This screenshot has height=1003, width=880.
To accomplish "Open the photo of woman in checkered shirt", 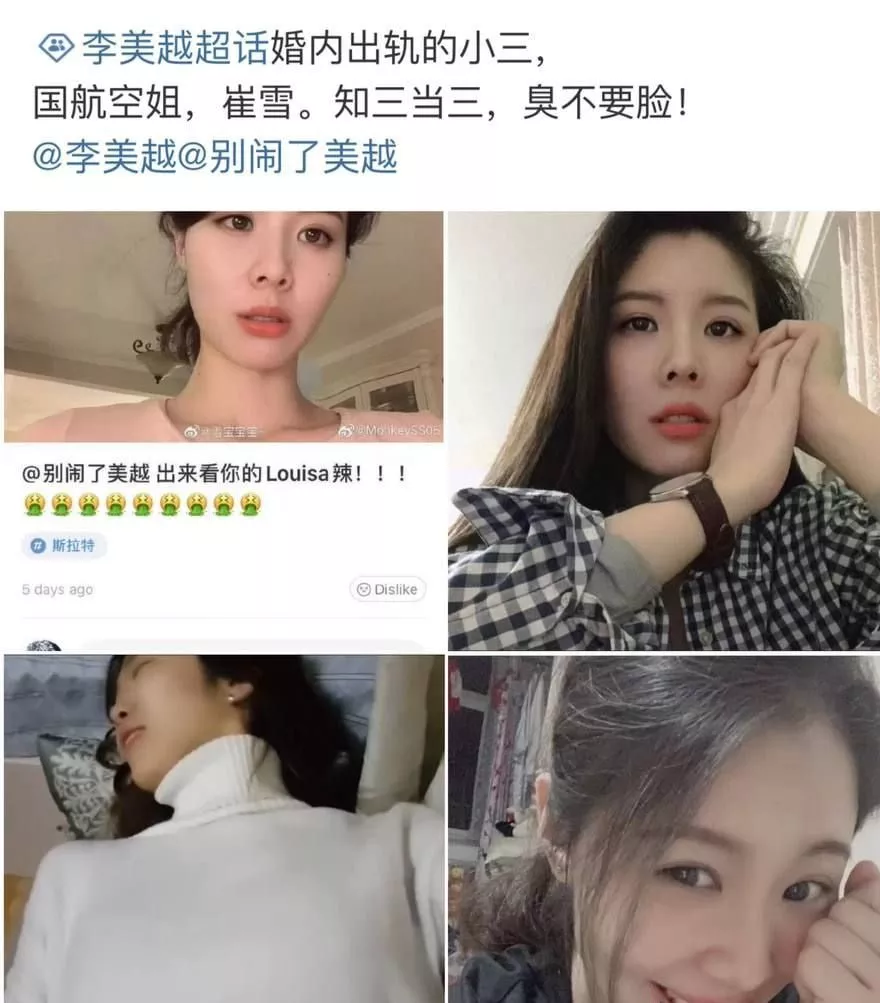I will click(x=664, y=430).
